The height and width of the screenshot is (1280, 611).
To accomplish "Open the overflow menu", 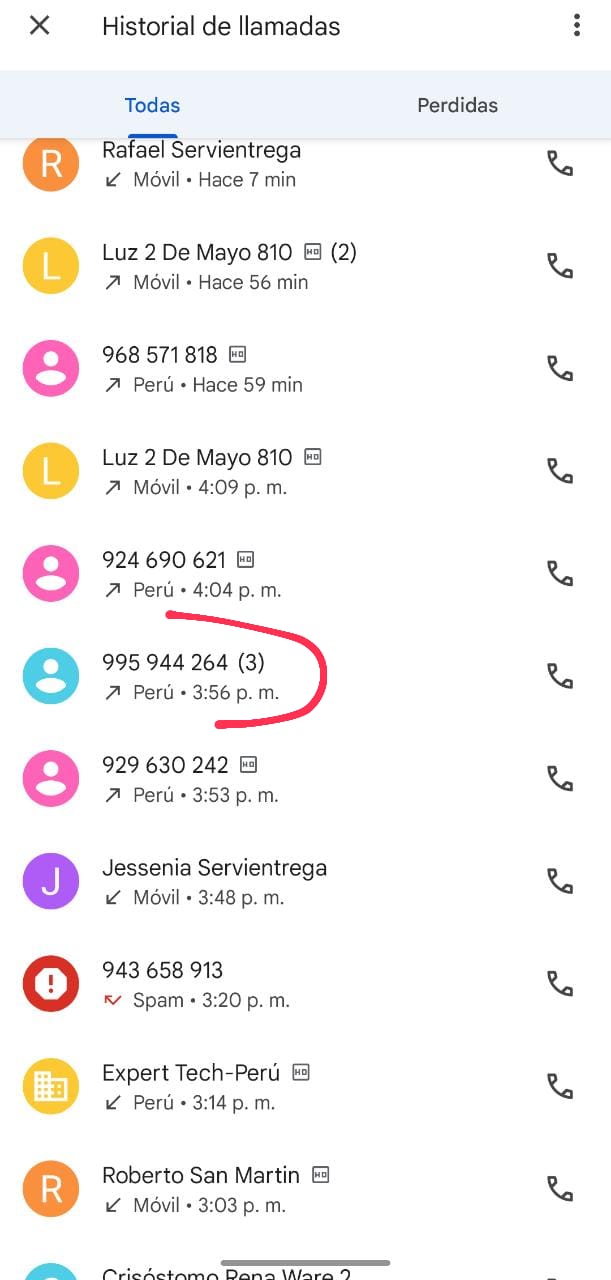I will (576, 26).
